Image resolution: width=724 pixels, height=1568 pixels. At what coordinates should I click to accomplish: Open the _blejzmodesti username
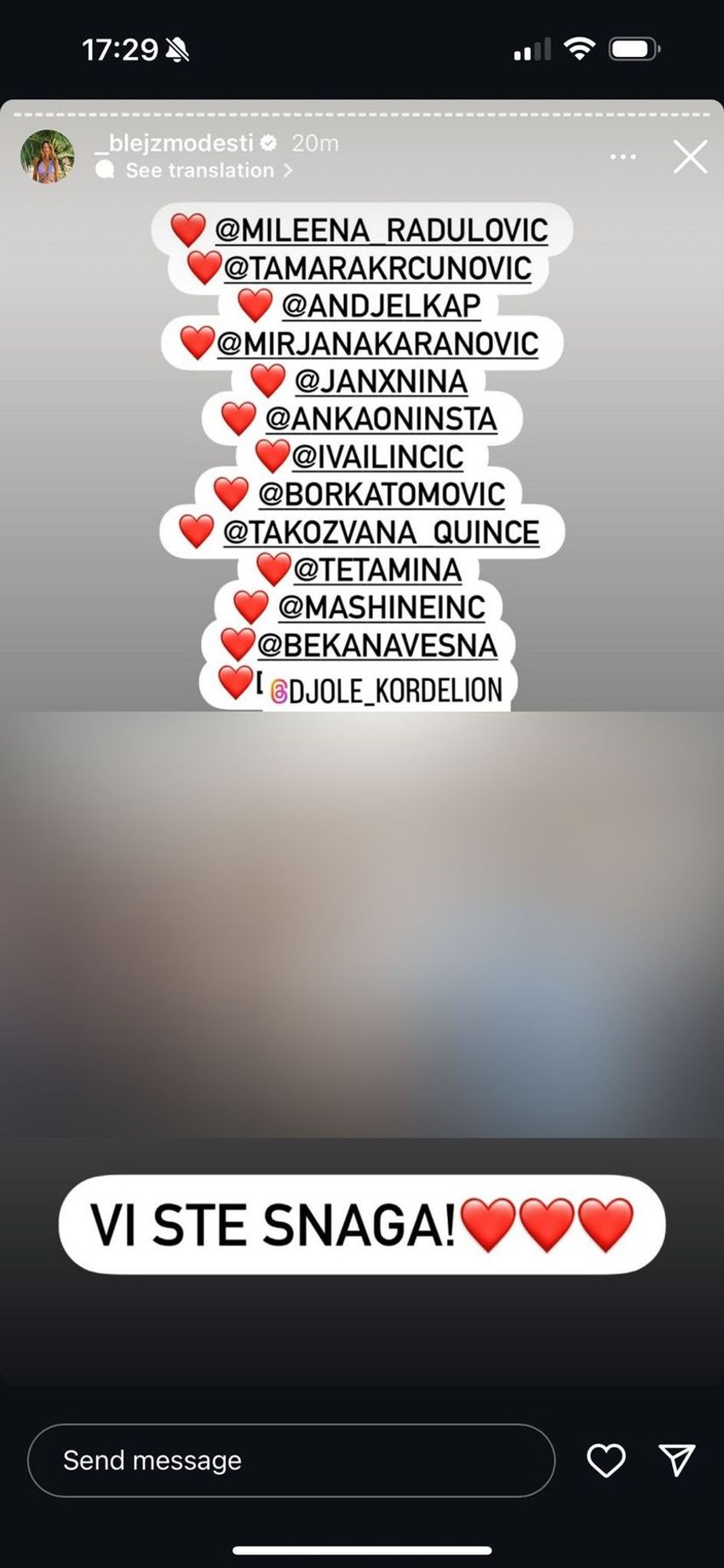pyautogui.click(x=181, y=143)
